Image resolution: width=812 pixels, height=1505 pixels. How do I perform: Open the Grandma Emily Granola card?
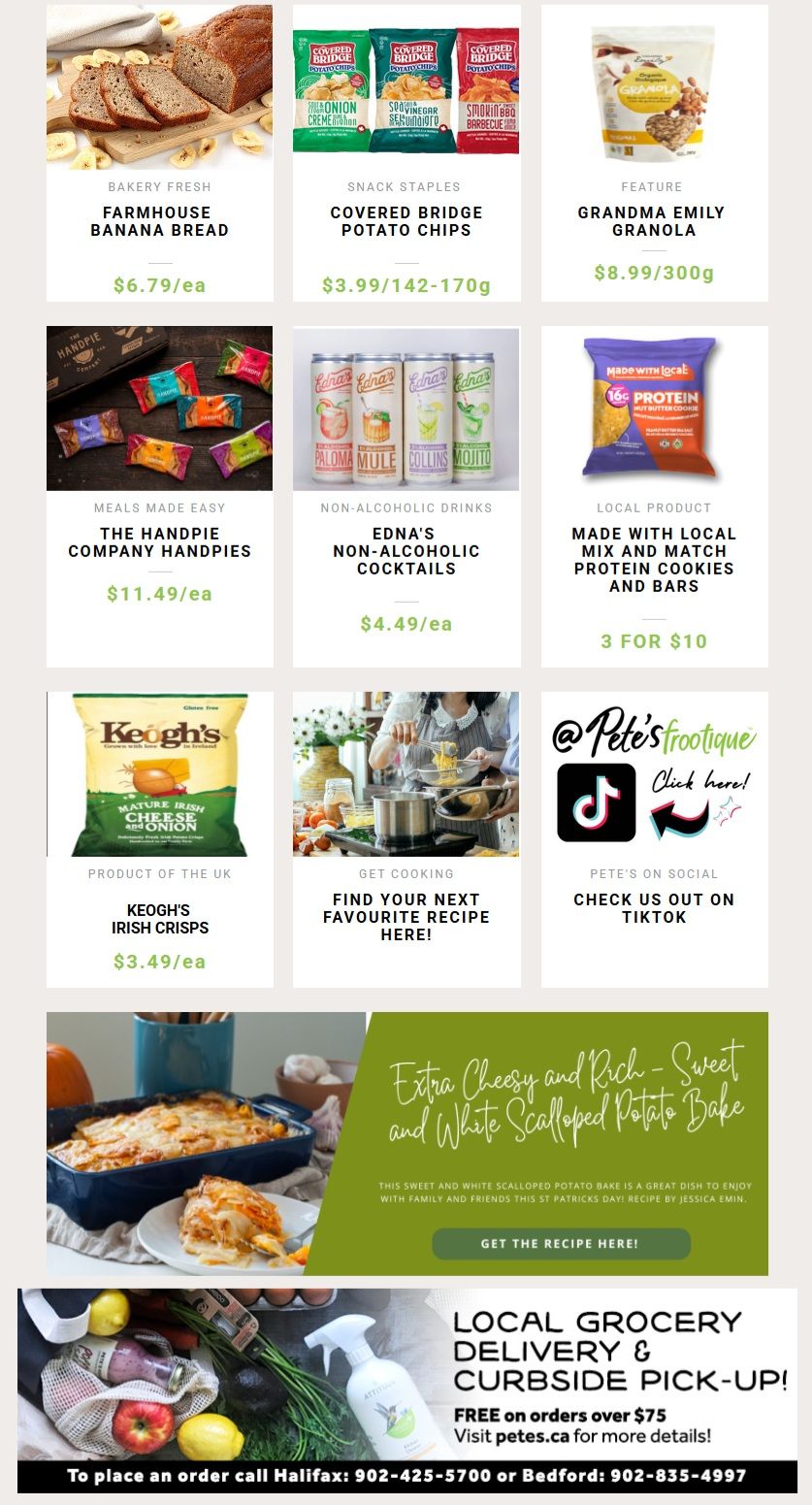click(654, 221)
